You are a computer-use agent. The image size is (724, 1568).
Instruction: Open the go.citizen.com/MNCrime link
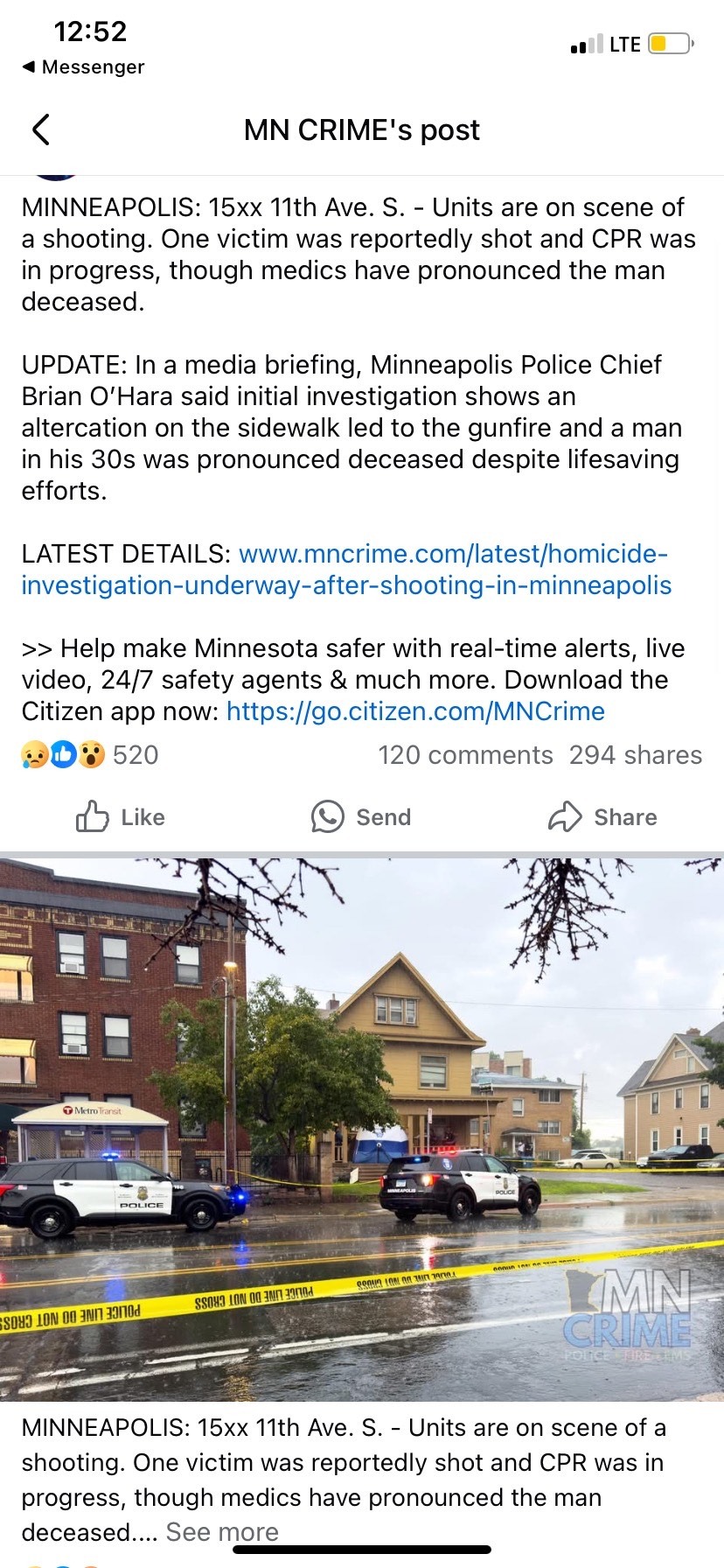coord(415,711)
